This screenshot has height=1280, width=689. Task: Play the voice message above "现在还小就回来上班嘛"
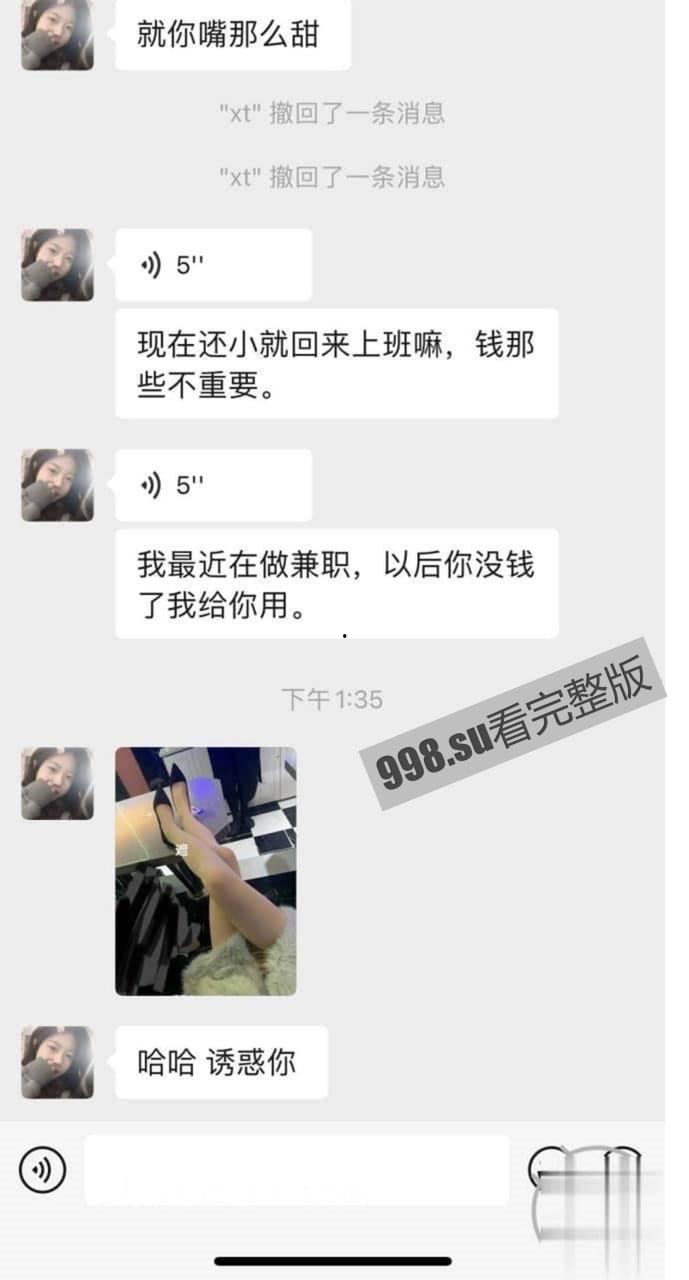(x=213, y=265)
